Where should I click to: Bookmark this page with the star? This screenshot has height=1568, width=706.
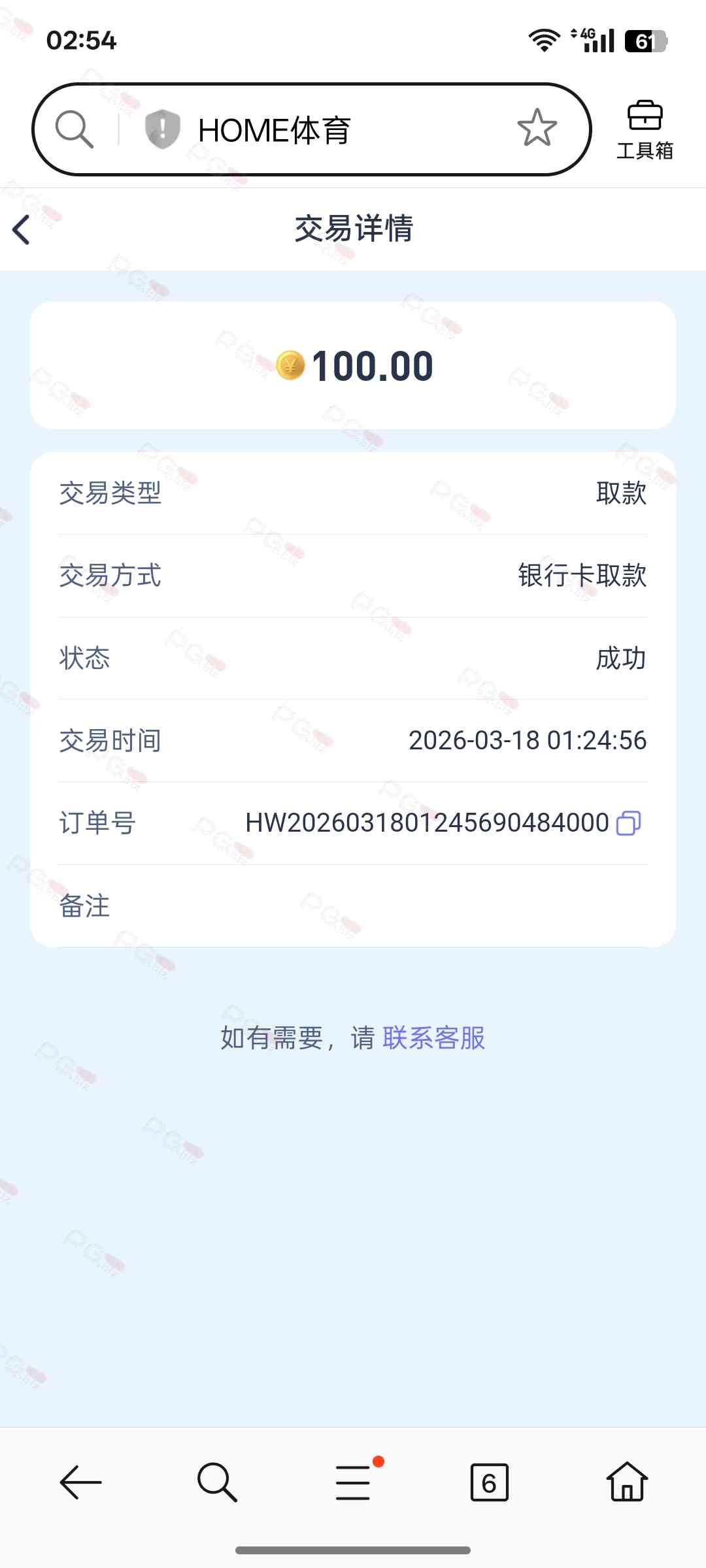point(537,128)
